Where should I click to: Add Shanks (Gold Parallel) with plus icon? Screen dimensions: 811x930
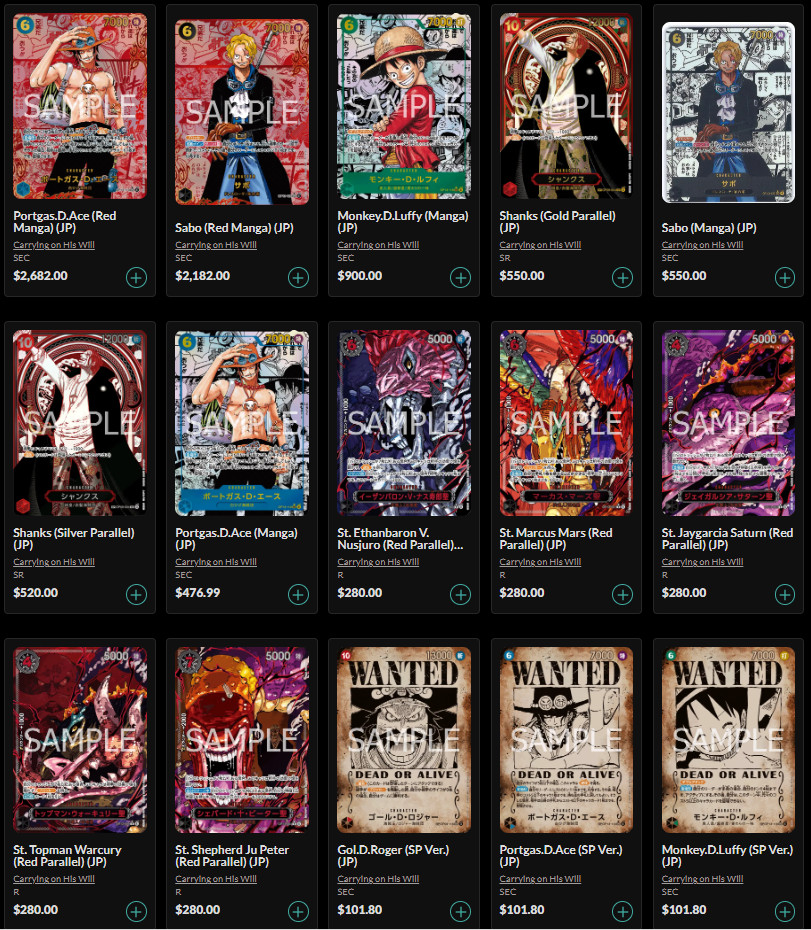point(622,277)
